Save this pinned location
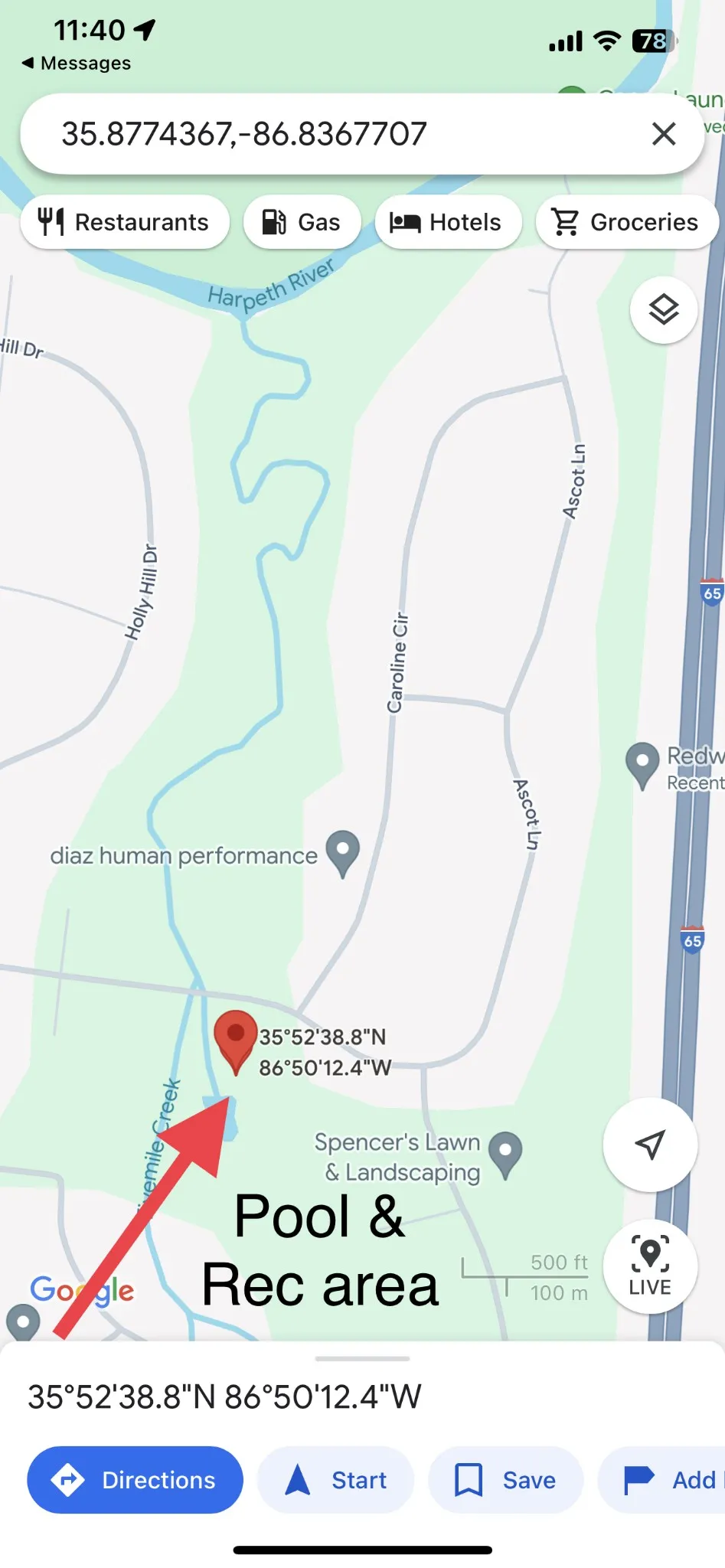 click(505, 1480)
